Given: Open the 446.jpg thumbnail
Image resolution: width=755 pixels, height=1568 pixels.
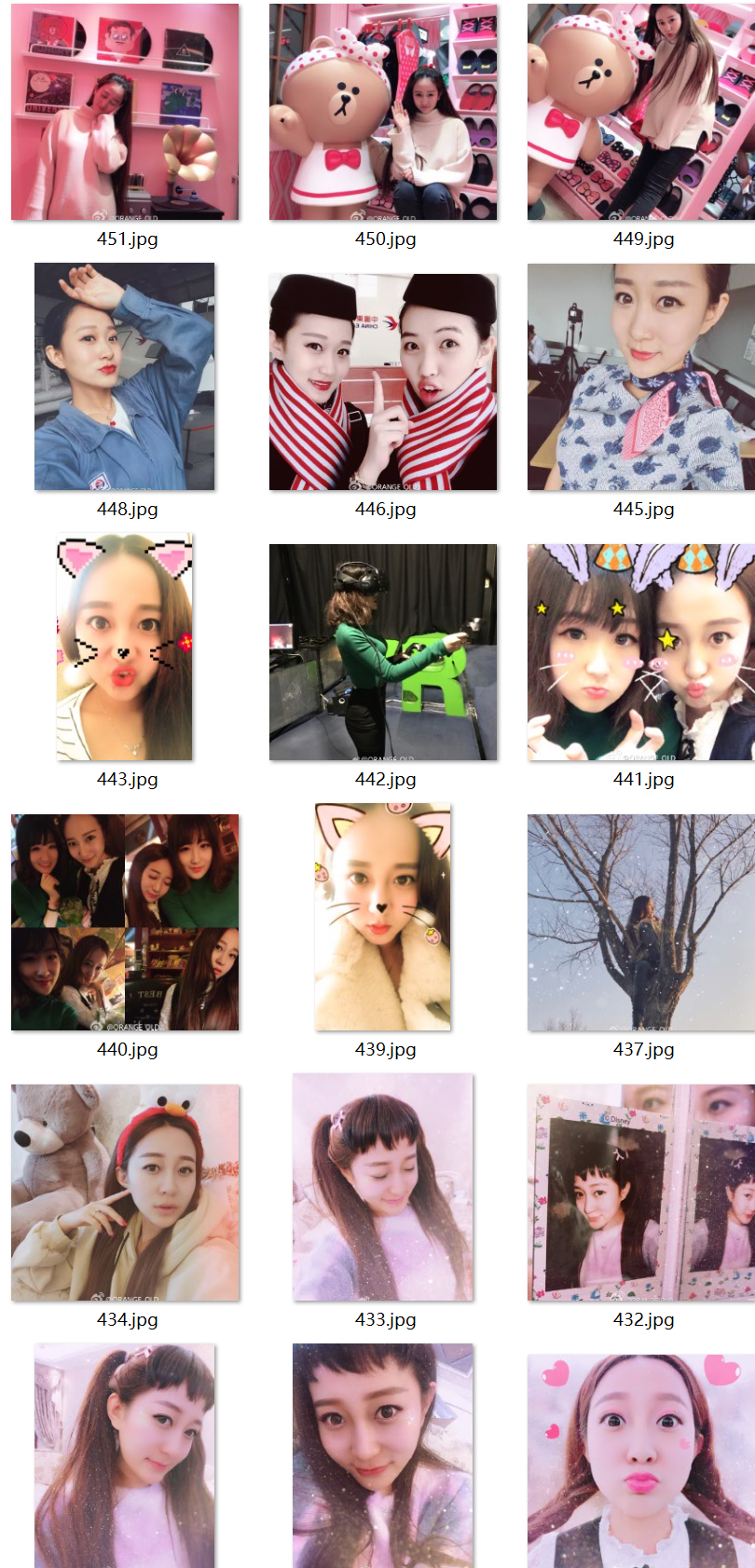Looking at the screenshot, I should click(383, 382).
